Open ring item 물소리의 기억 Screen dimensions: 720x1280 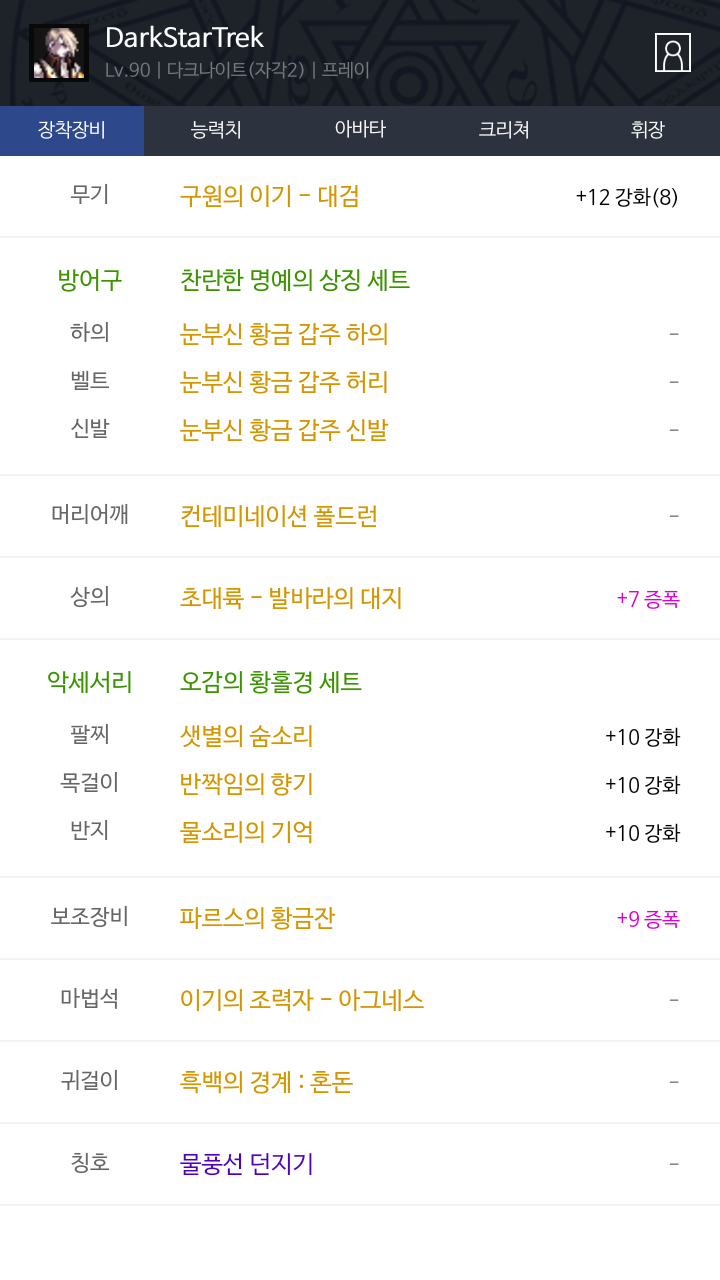click(247, 832)
